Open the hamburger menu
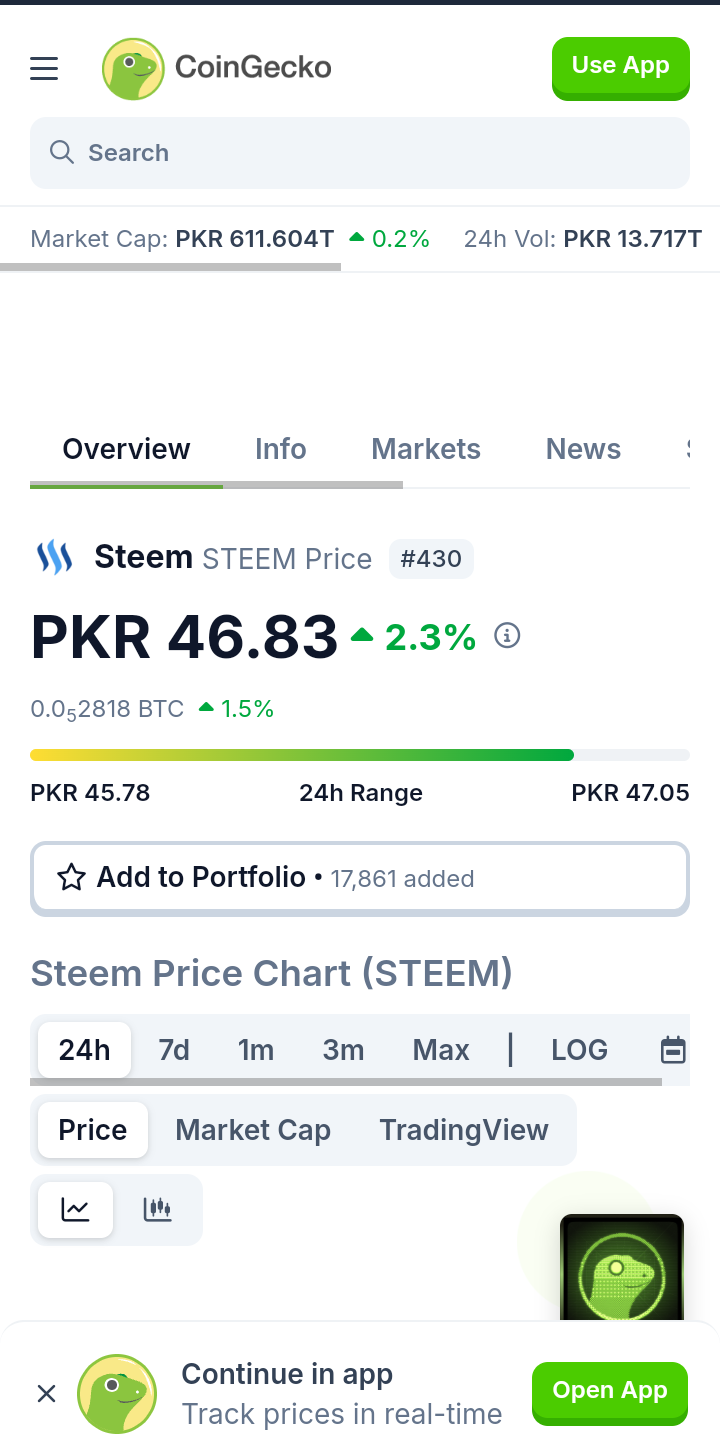 [x=44, y=69]
